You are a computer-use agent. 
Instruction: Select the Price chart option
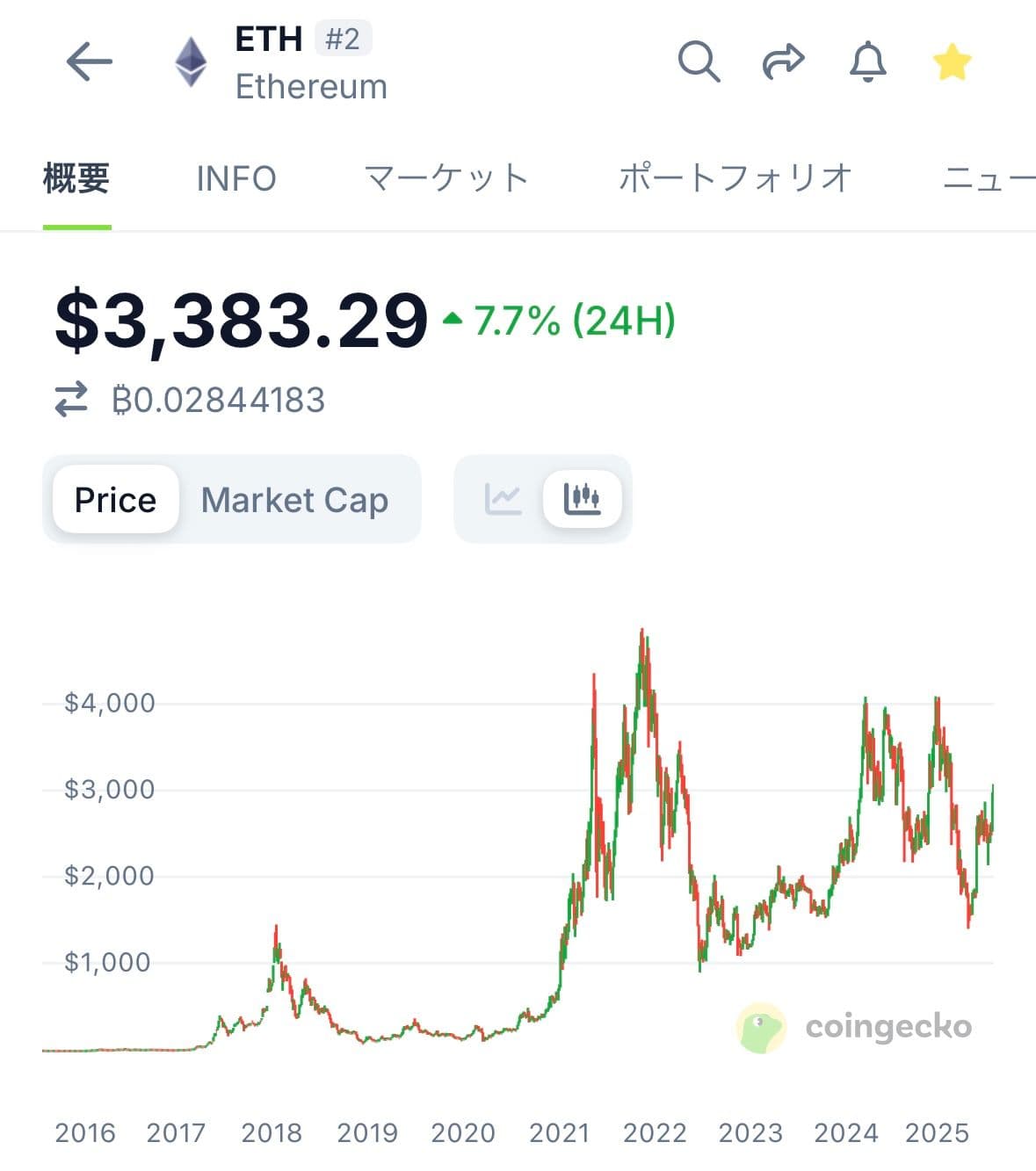tap(115, 500)
